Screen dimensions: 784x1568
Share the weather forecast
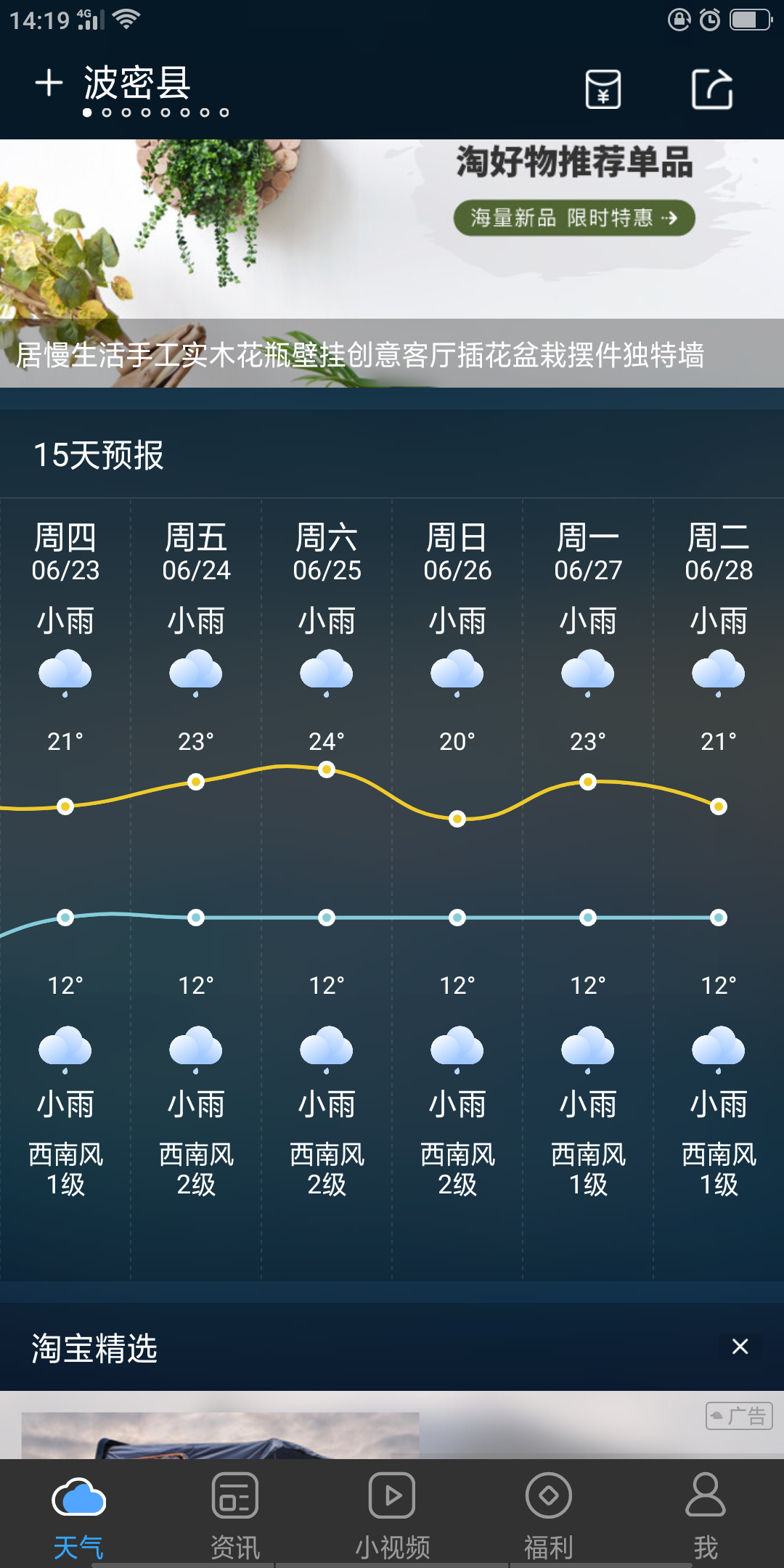(711, 89)
